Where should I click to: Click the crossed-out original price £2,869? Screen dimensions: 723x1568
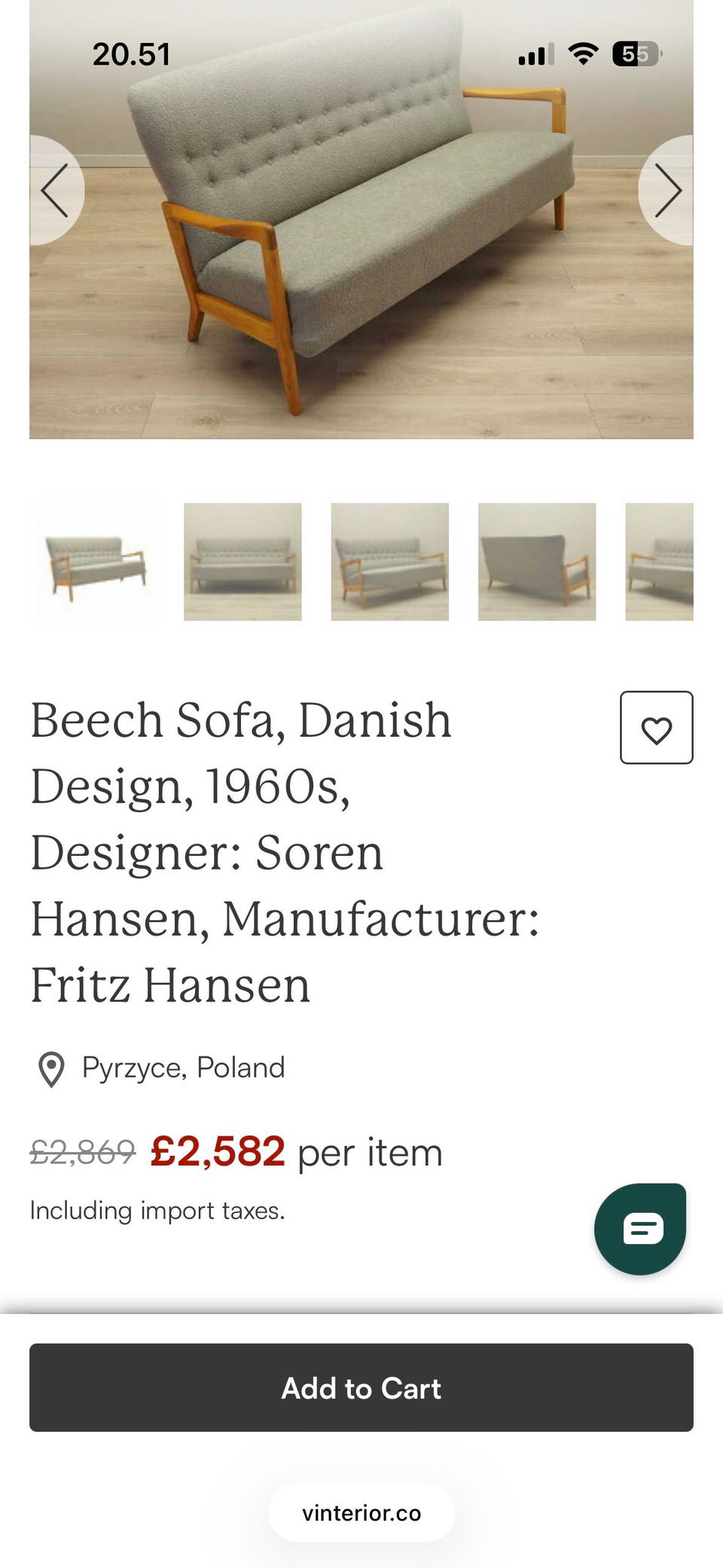click(81, 1151)
